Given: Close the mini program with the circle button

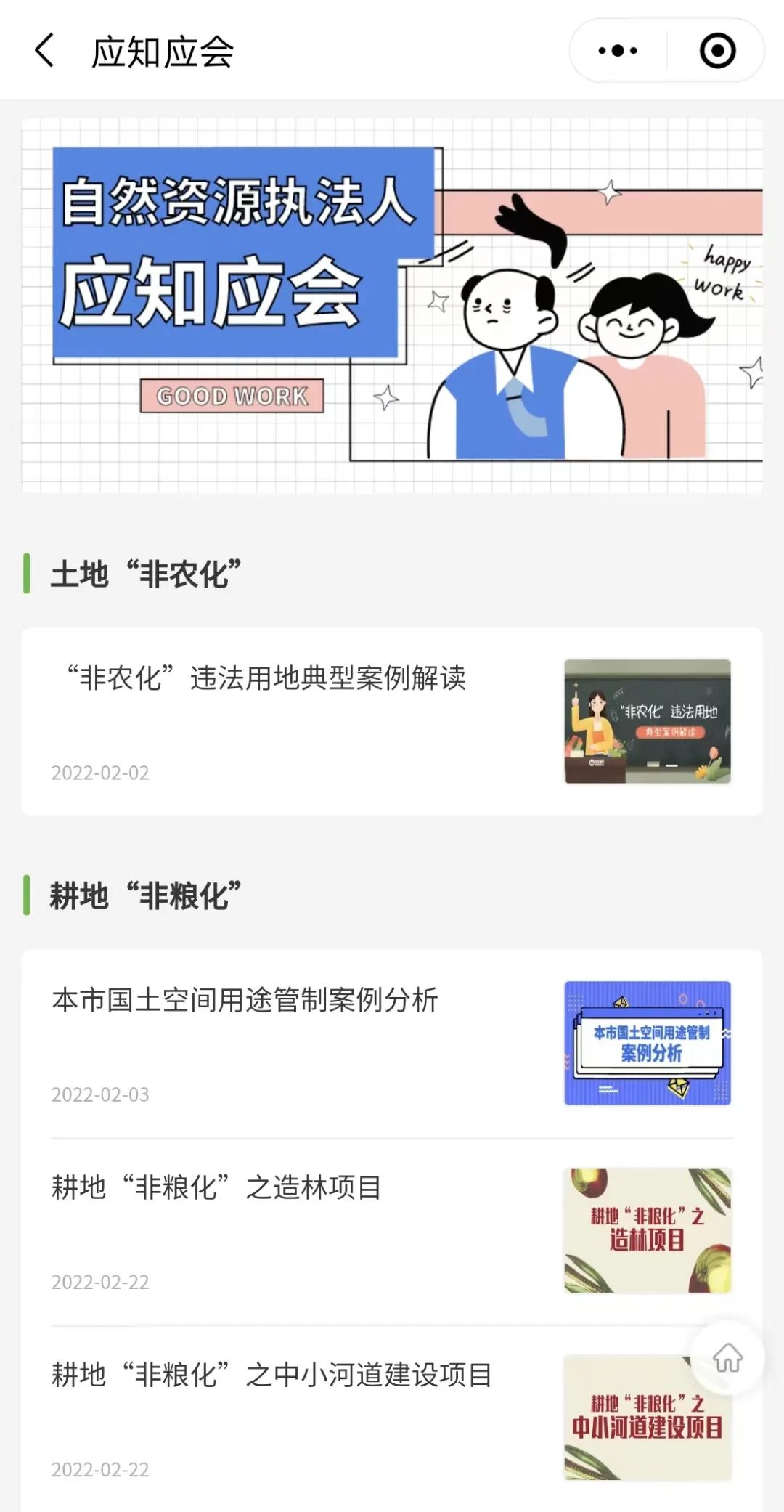Looking at the screenshot, I should pos(717,51).
